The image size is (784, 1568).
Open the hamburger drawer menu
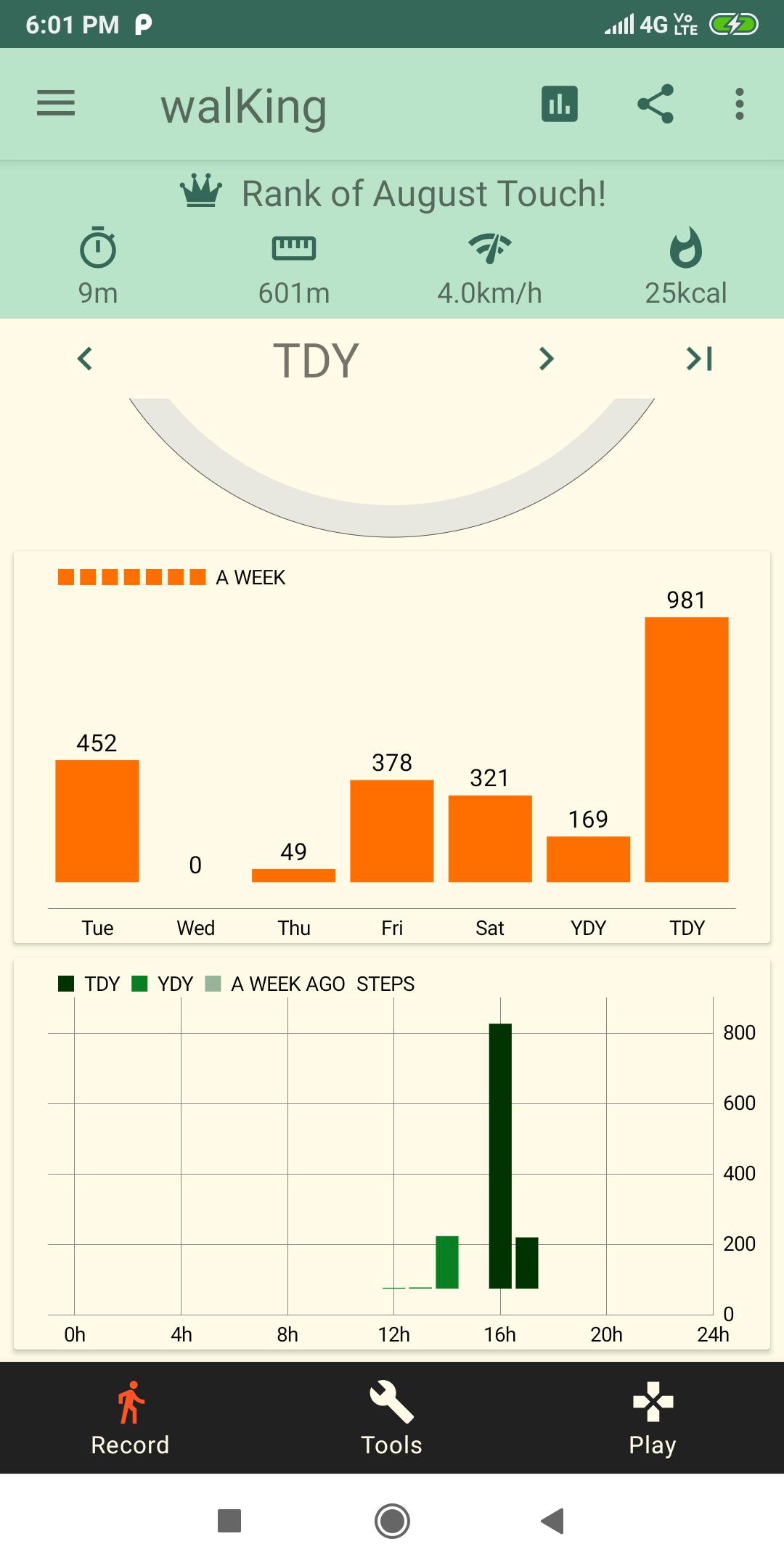click(x=56, y=103)
